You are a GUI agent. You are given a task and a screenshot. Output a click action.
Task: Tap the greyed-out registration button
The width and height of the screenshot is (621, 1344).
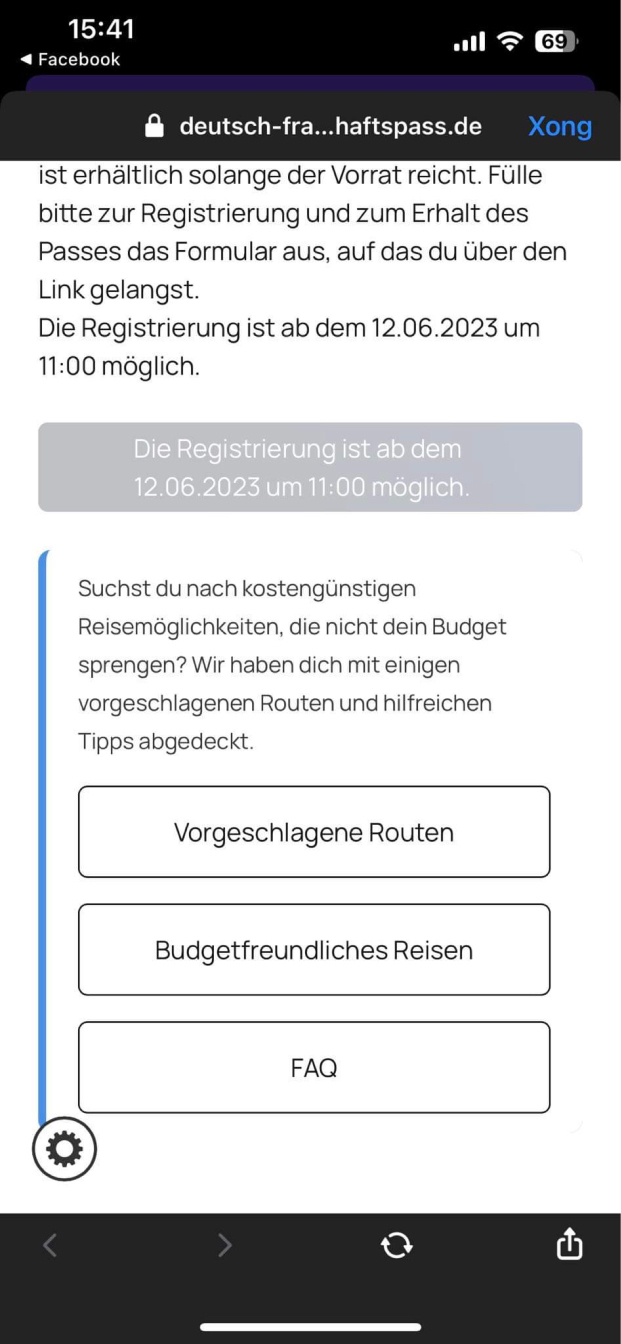[x=310, y=467]
